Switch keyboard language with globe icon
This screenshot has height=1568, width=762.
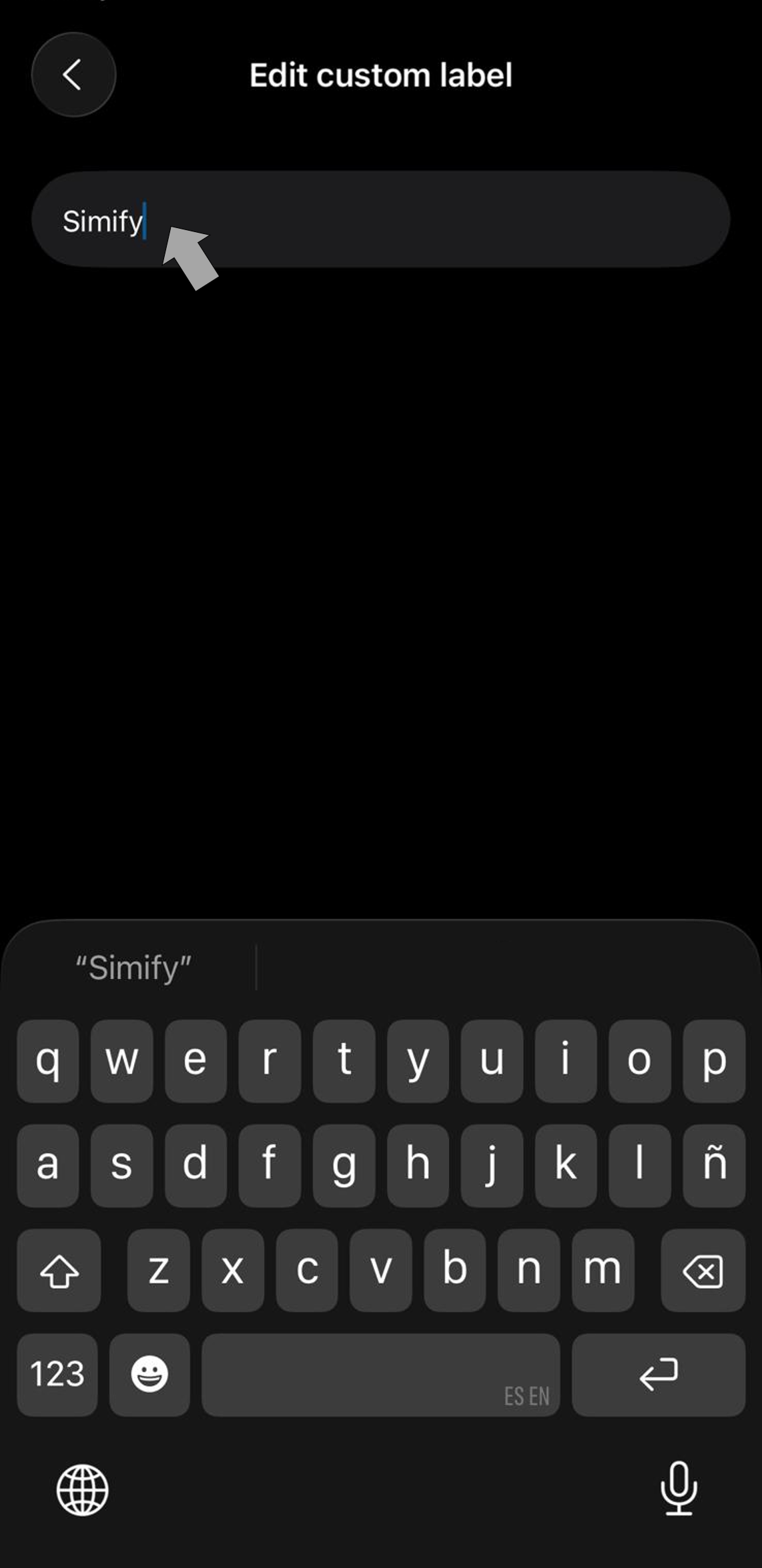click(82, 1489)
